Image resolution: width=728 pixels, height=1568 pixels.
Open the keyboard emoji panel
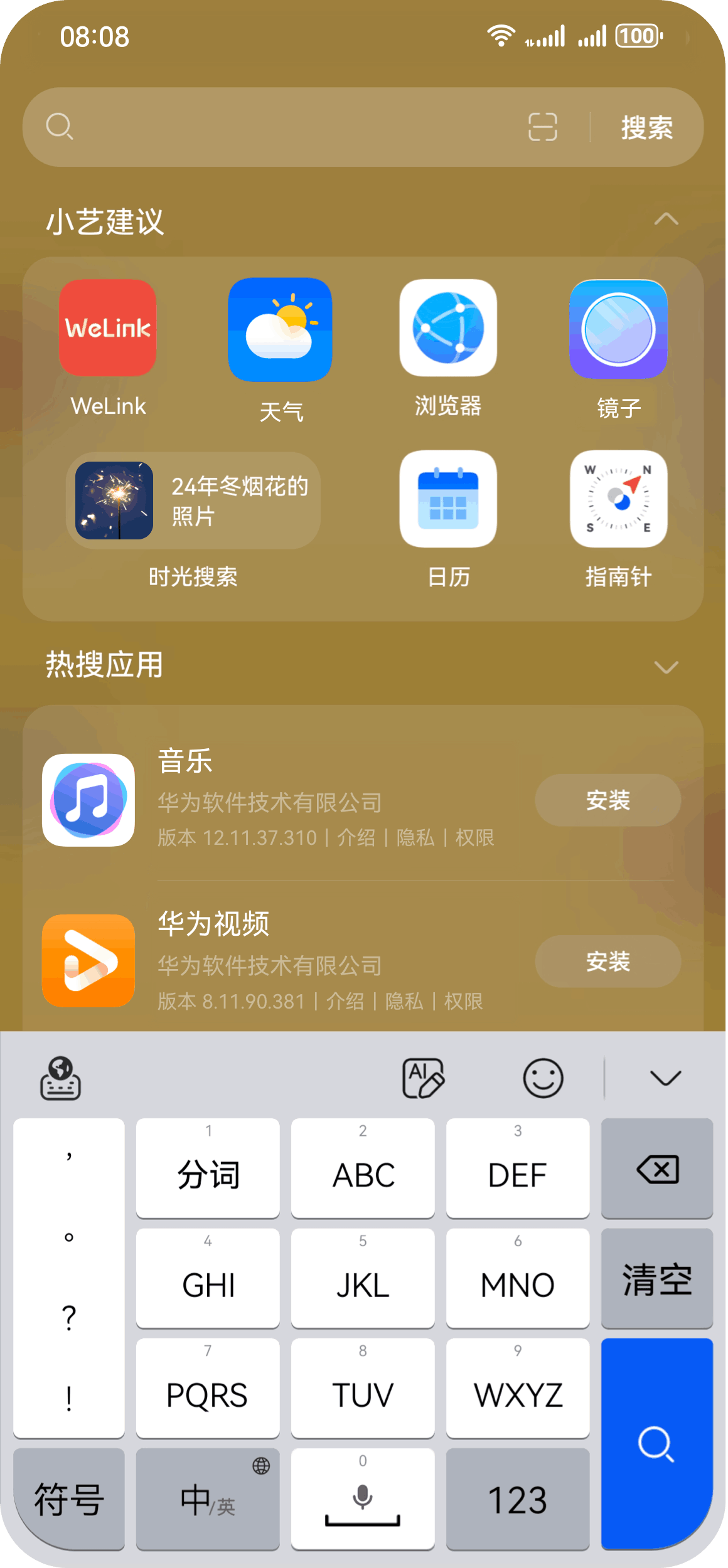coord(543,1079)
